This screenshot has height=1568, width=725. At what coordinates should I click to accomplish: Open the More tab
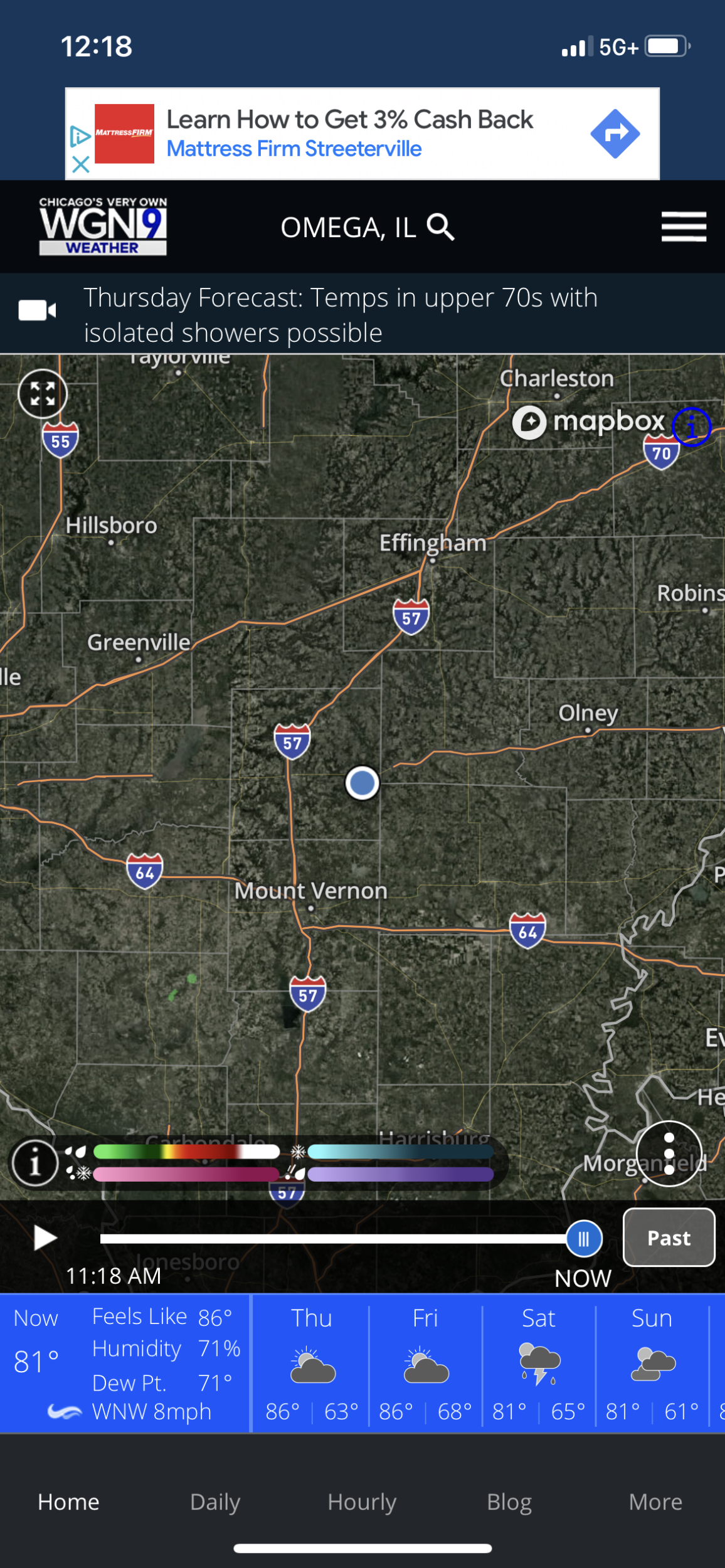click(x=655, y=1503)
